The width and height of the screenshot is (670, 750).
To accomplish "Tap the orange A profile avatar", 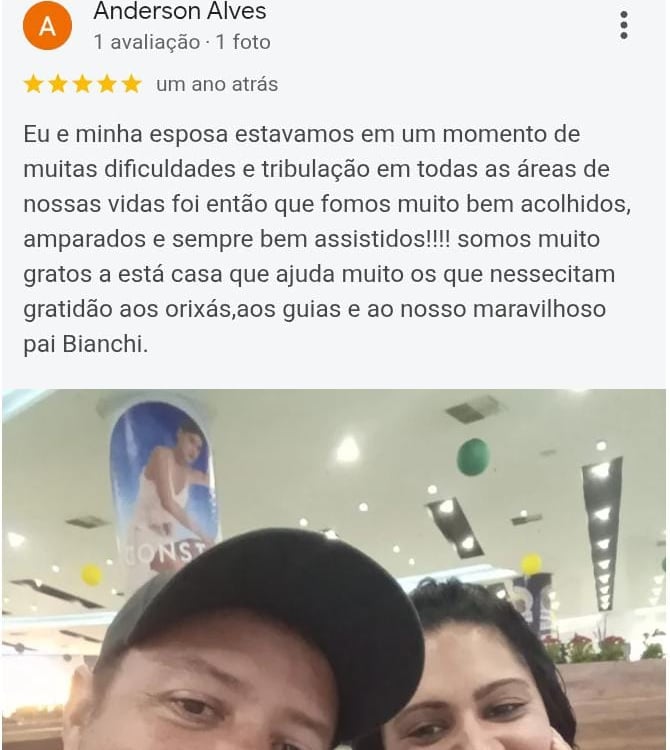I will pyautogui.click(x=47, y=26).
